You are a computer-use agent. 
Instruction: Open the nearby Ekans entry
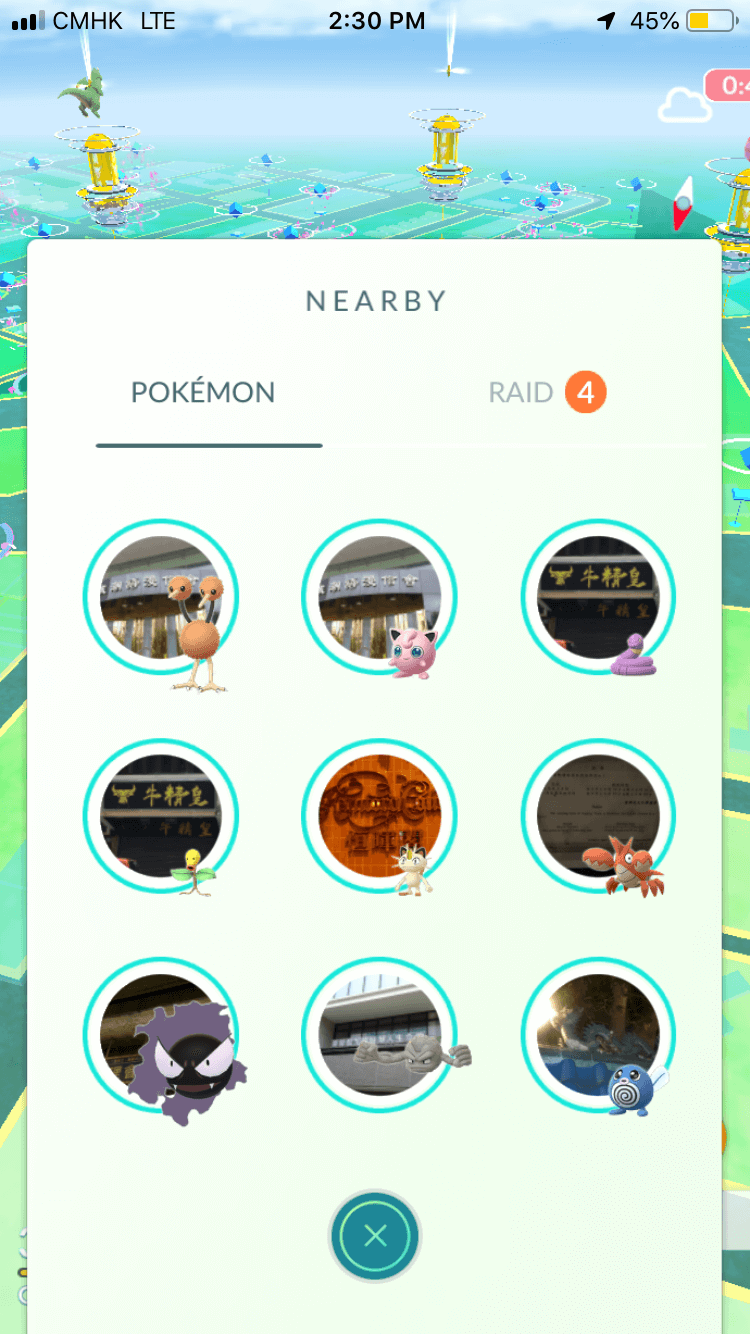(x=598, y=598)
